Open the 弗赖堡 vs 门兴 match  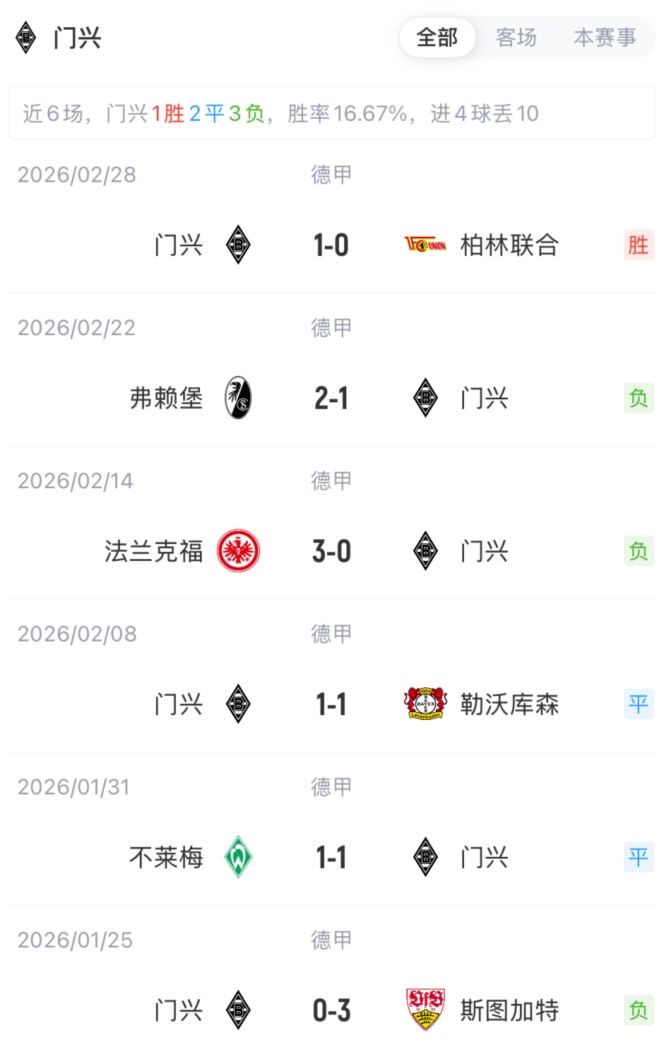331,398
